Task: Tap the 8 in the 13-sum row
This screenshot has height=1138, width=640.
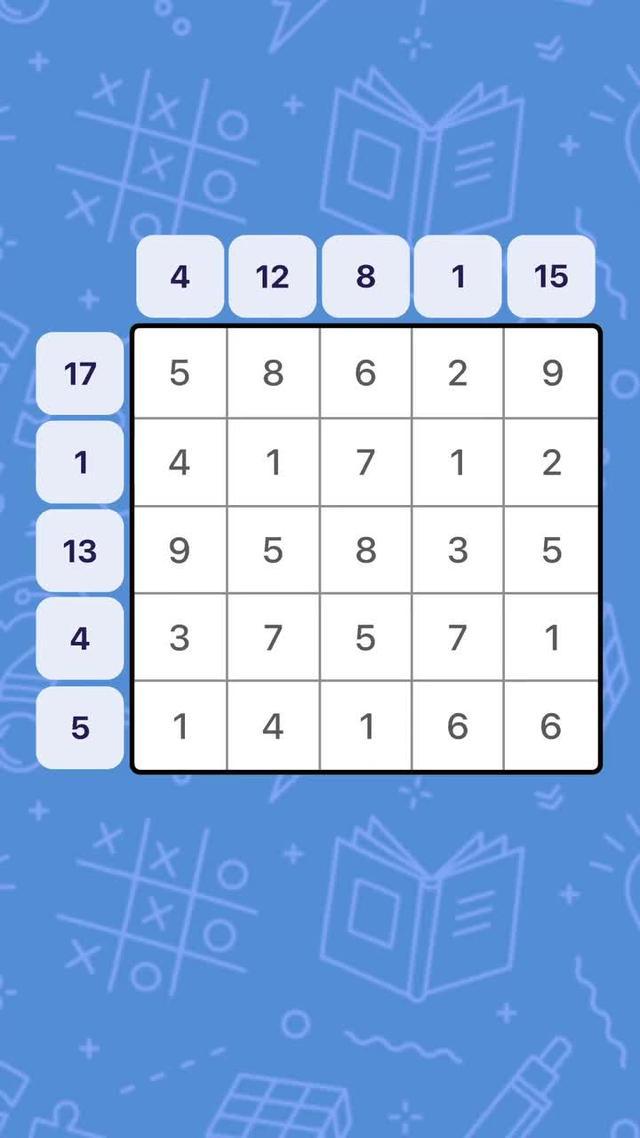Action: 365,550
